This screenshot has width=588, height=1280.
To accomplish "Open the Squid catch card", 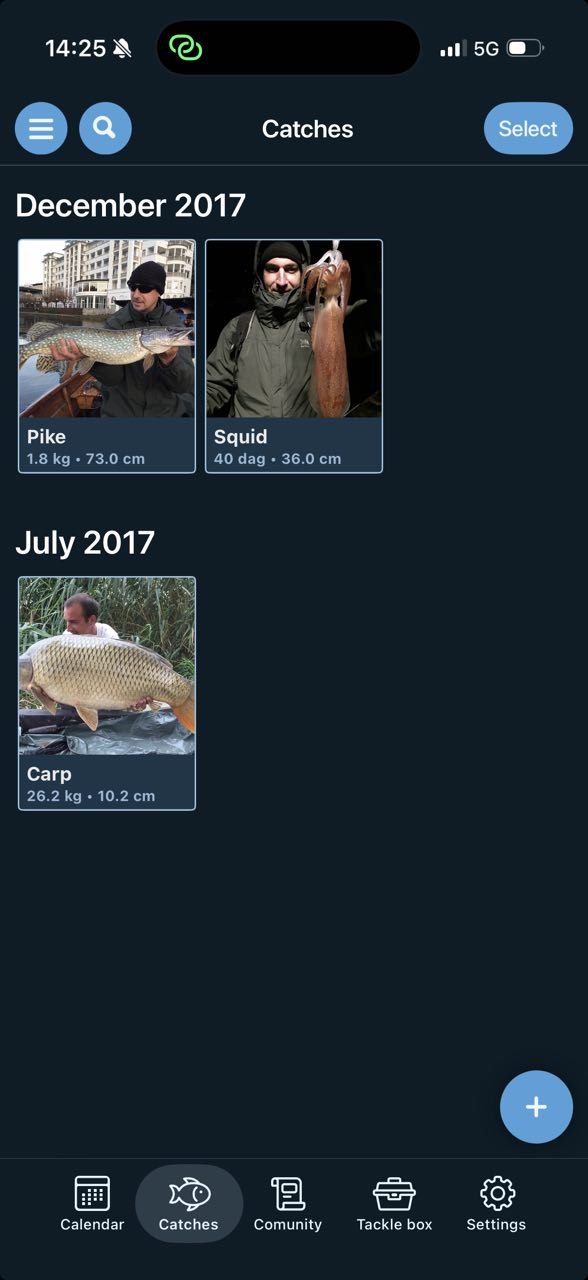I will [294, 356].
